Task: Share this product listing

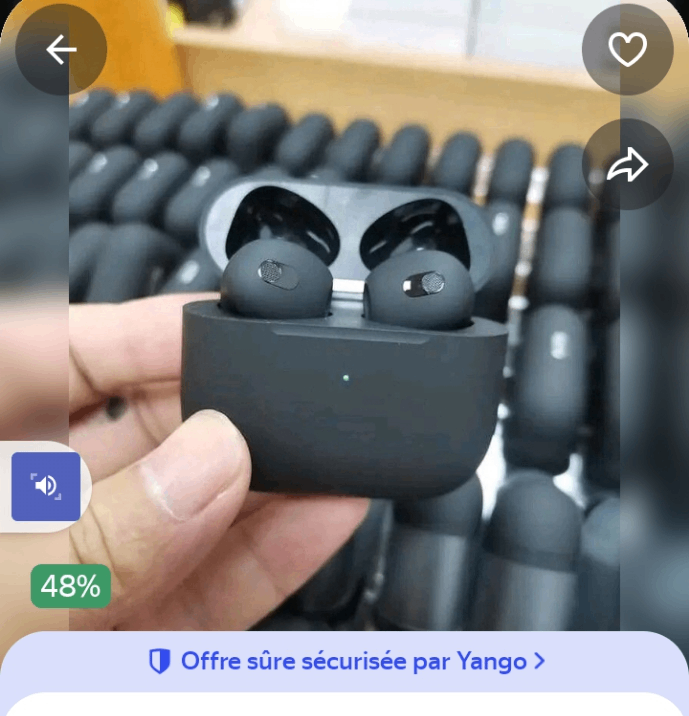Action: [627, 165]
